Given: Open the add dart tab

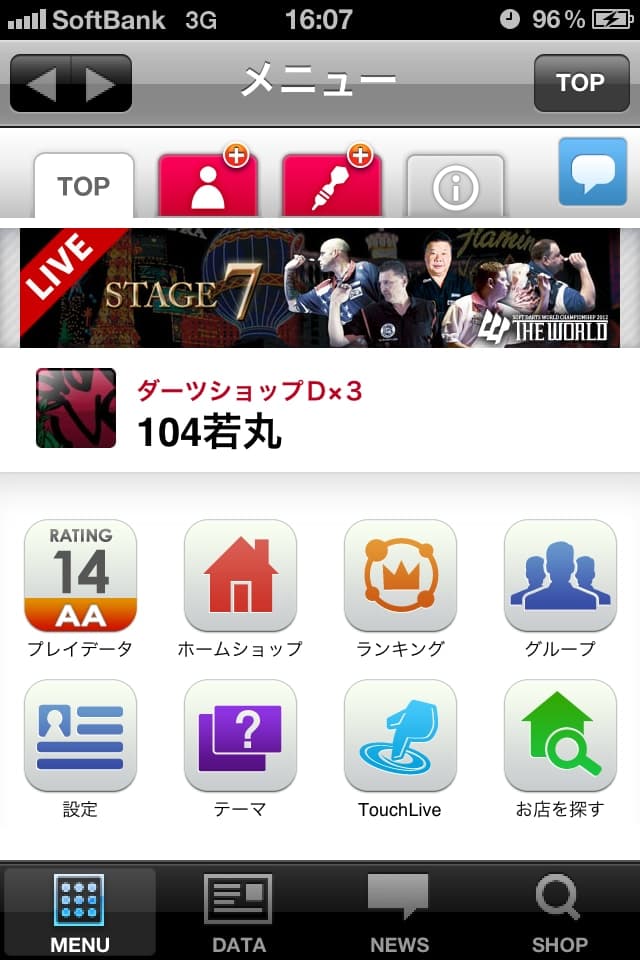Looking at the screenshot, I should coord(331,186).
